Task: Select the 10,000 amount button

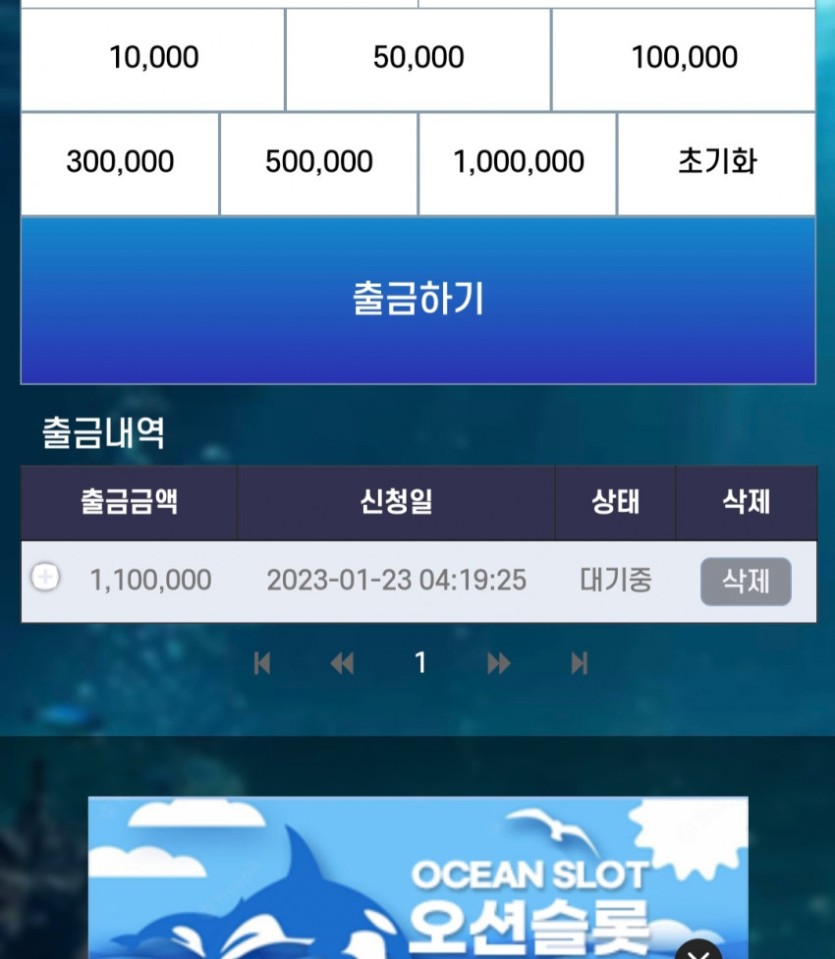Action: pyautogui.click(x=153, y=59)
